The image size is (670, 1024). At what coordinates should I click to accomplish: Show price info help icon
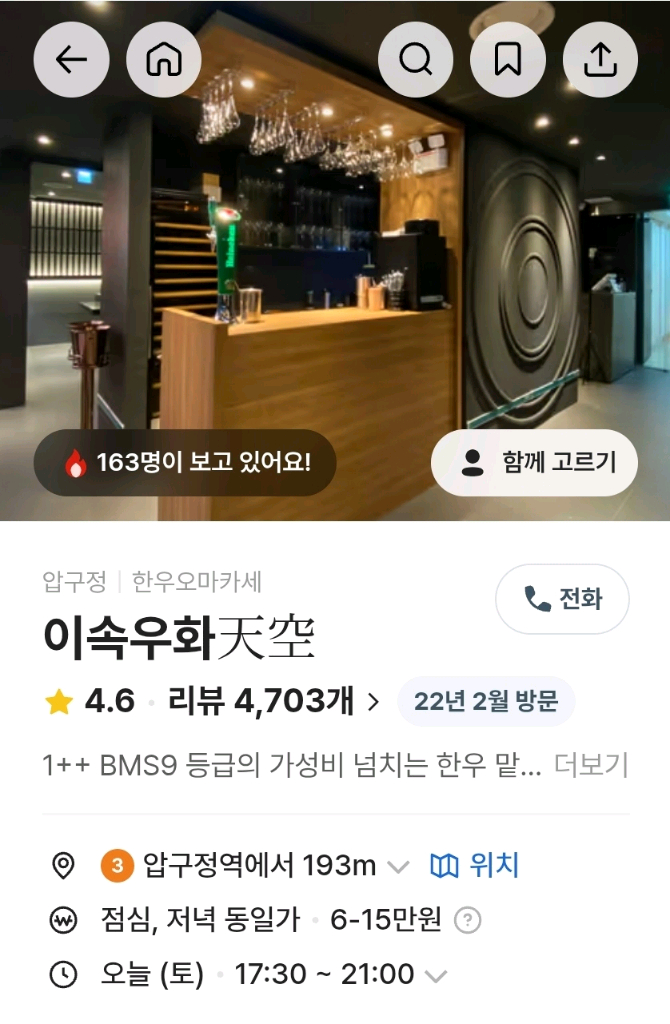click(x=467, y=920)
